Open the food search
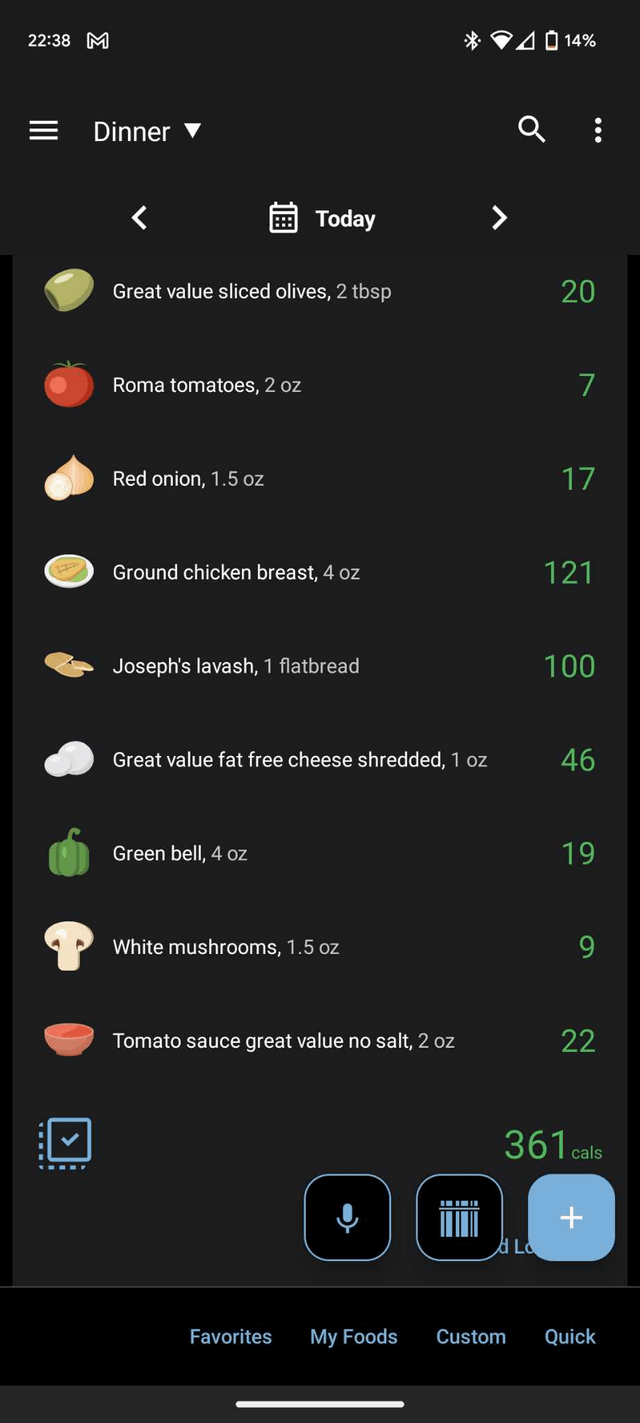 tap(531, 130)
